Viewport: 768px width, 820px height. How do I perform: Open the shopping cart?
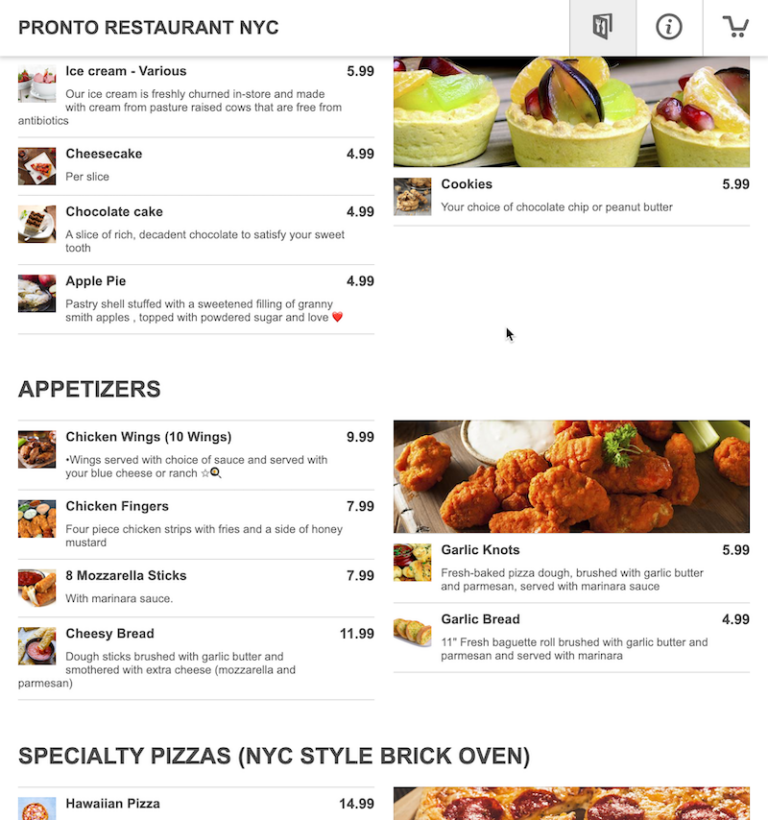tap(736, 27)
